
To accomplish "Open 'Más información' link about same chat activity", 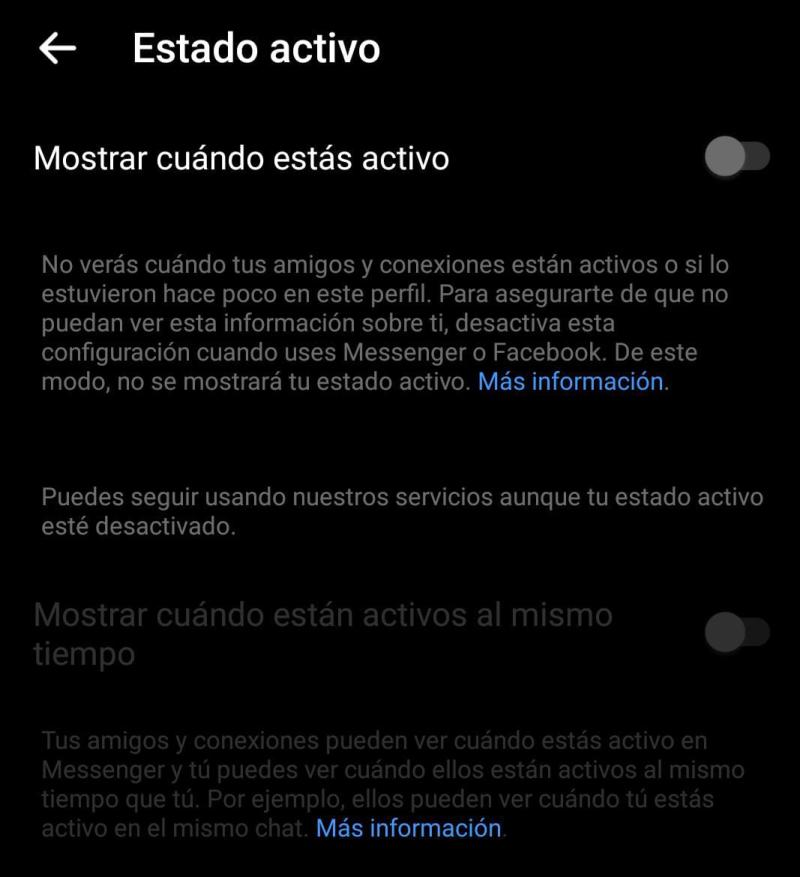I will (x=408, y=828).
